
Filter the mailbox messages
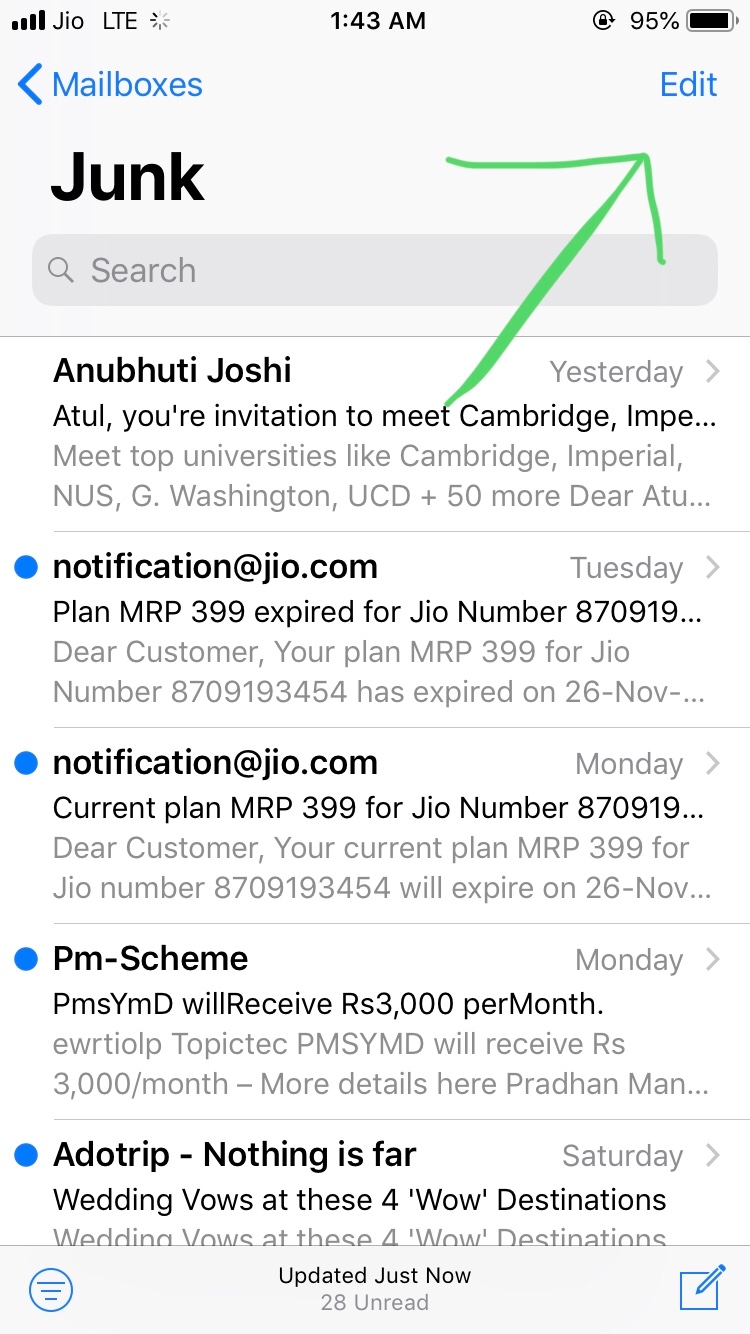click(50, 1289)
